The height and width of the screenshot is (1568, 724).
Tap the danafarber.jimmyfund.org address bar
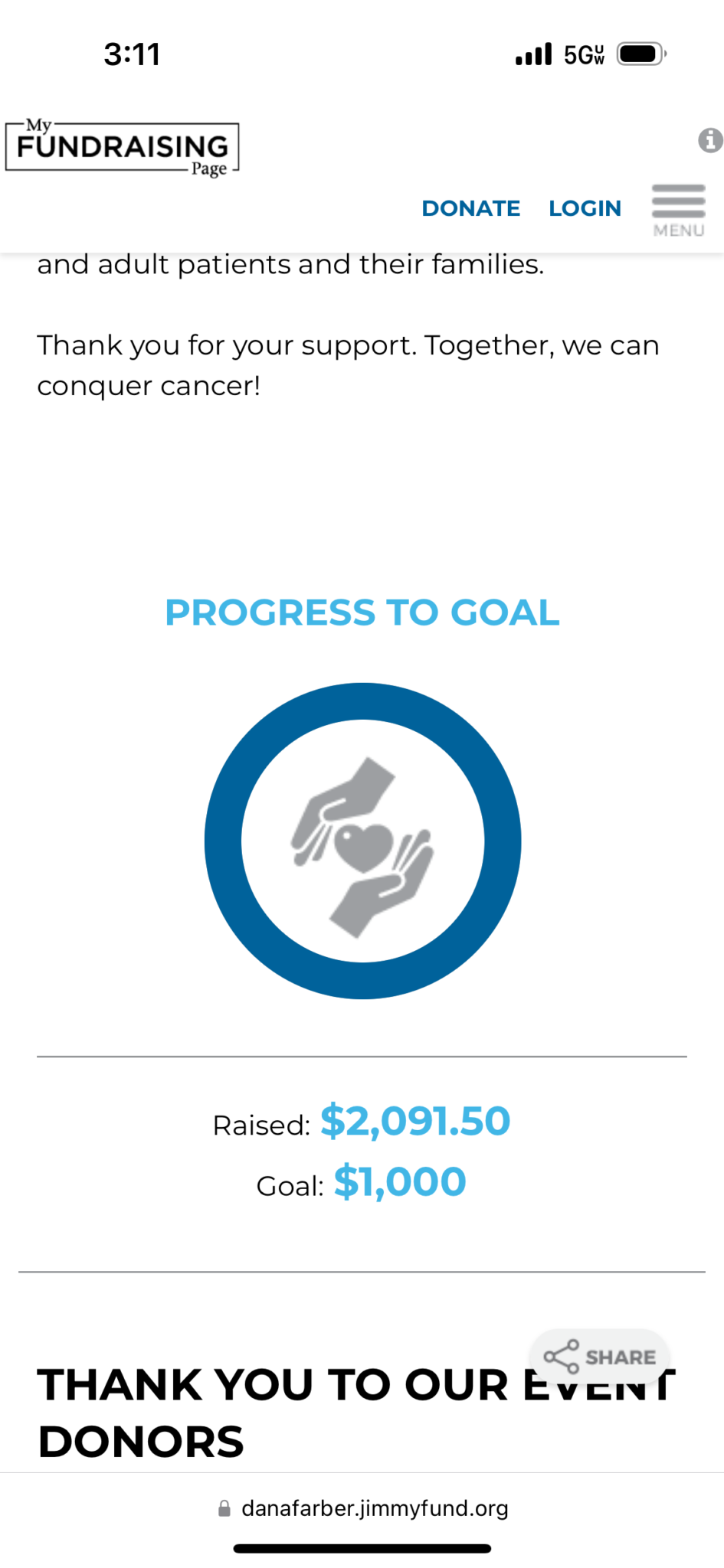click(362, 1508)
